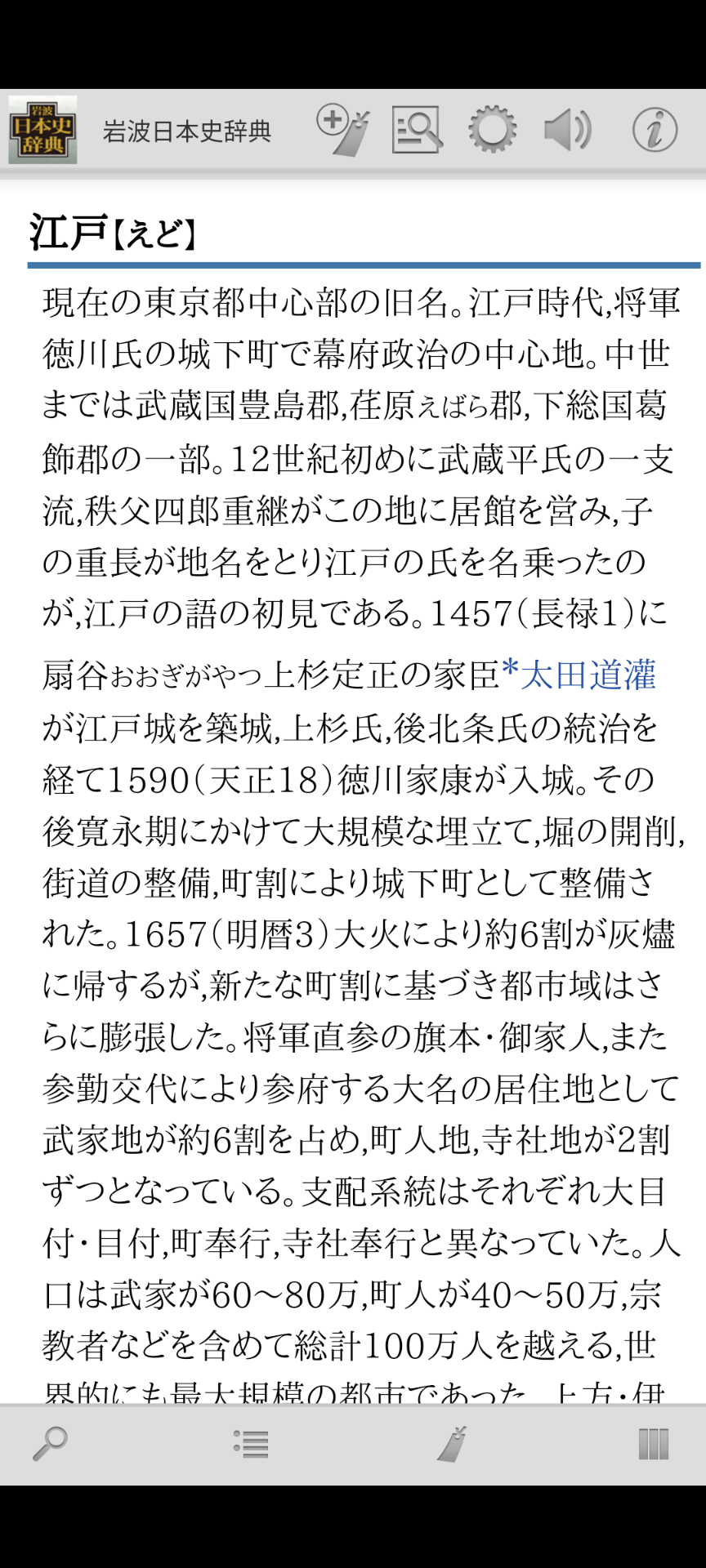Open the bookshelf icon
The height and width of the screenshot is (1568, 706).
(x=653, y=1444)
